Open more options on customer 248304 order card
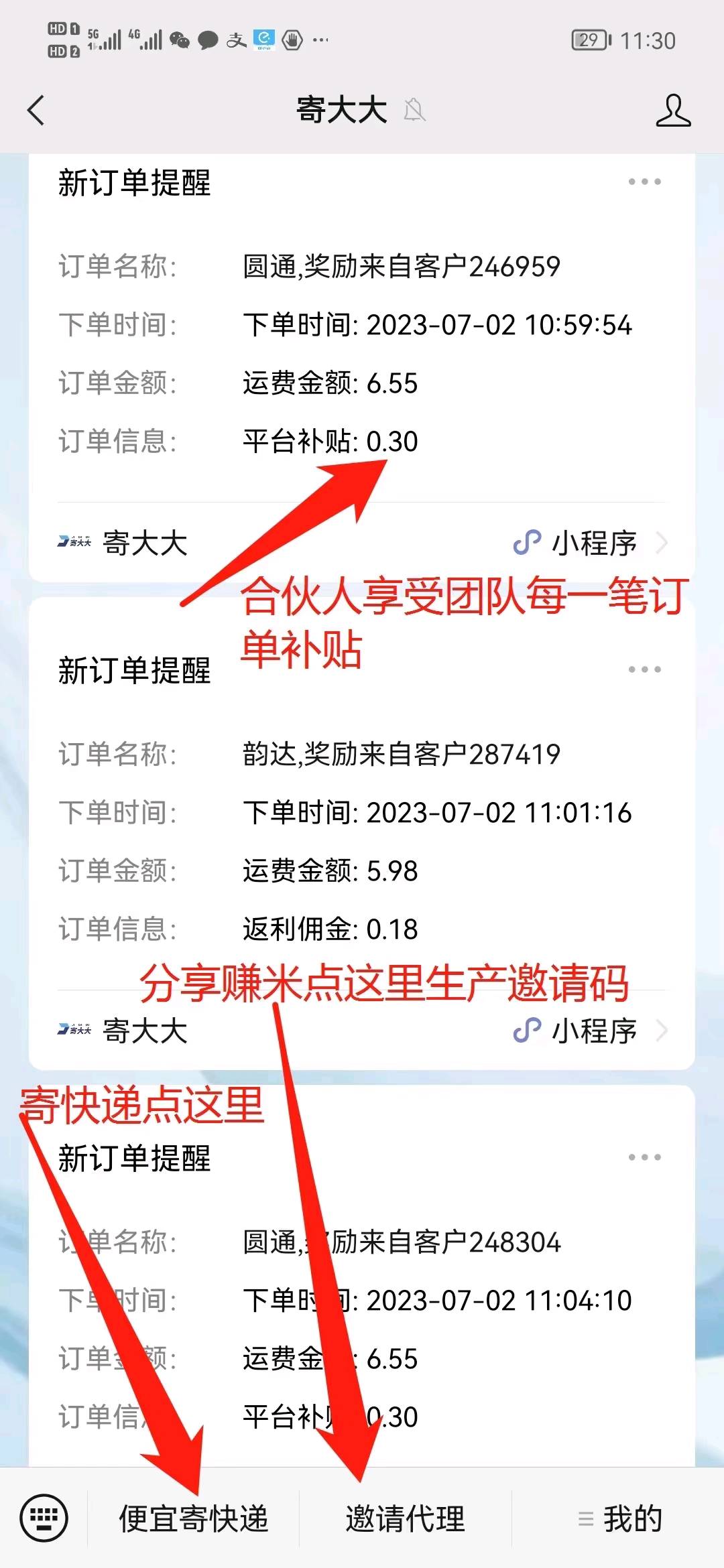 (644, 1157)
